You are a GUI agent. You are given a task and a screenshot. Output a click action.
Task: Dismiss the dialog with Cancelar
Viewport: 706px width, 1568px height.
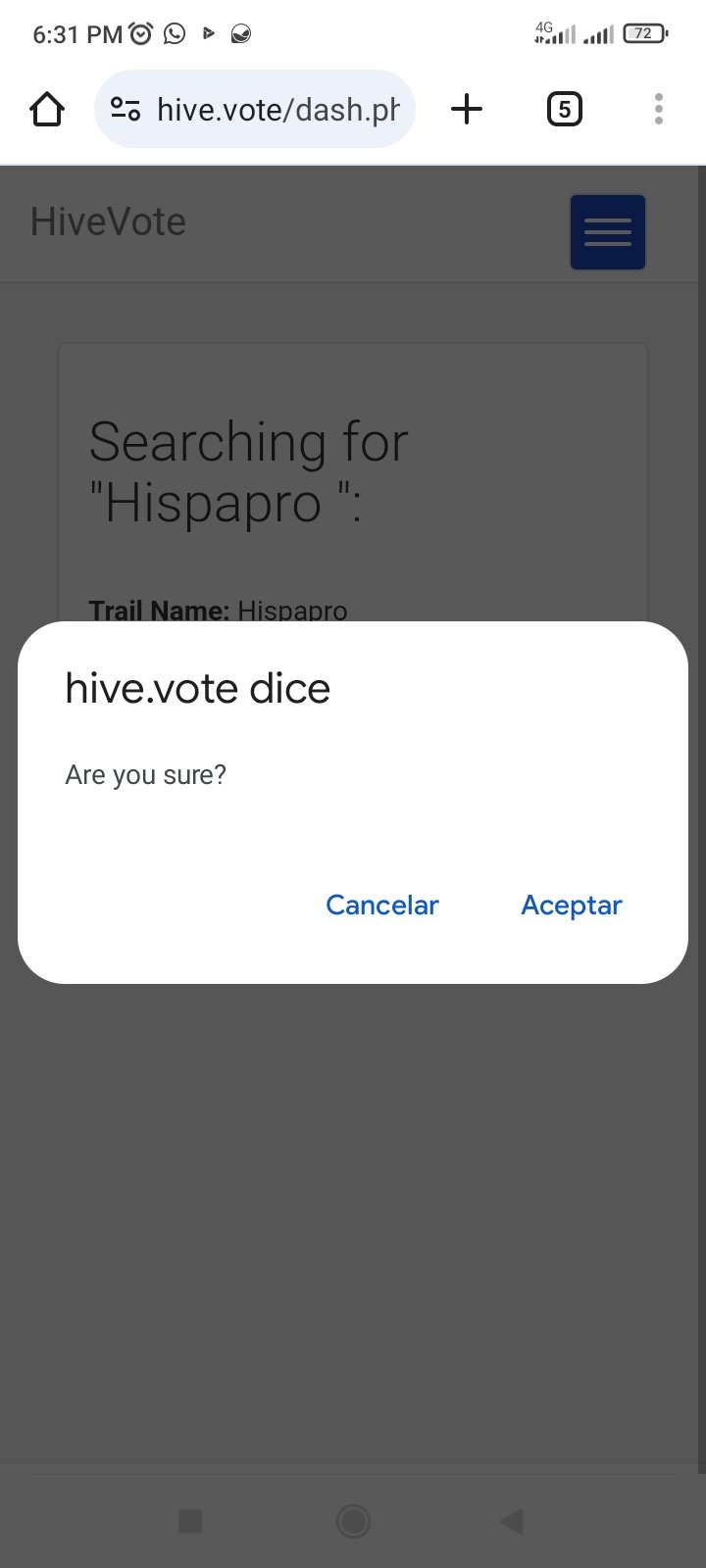382,905
